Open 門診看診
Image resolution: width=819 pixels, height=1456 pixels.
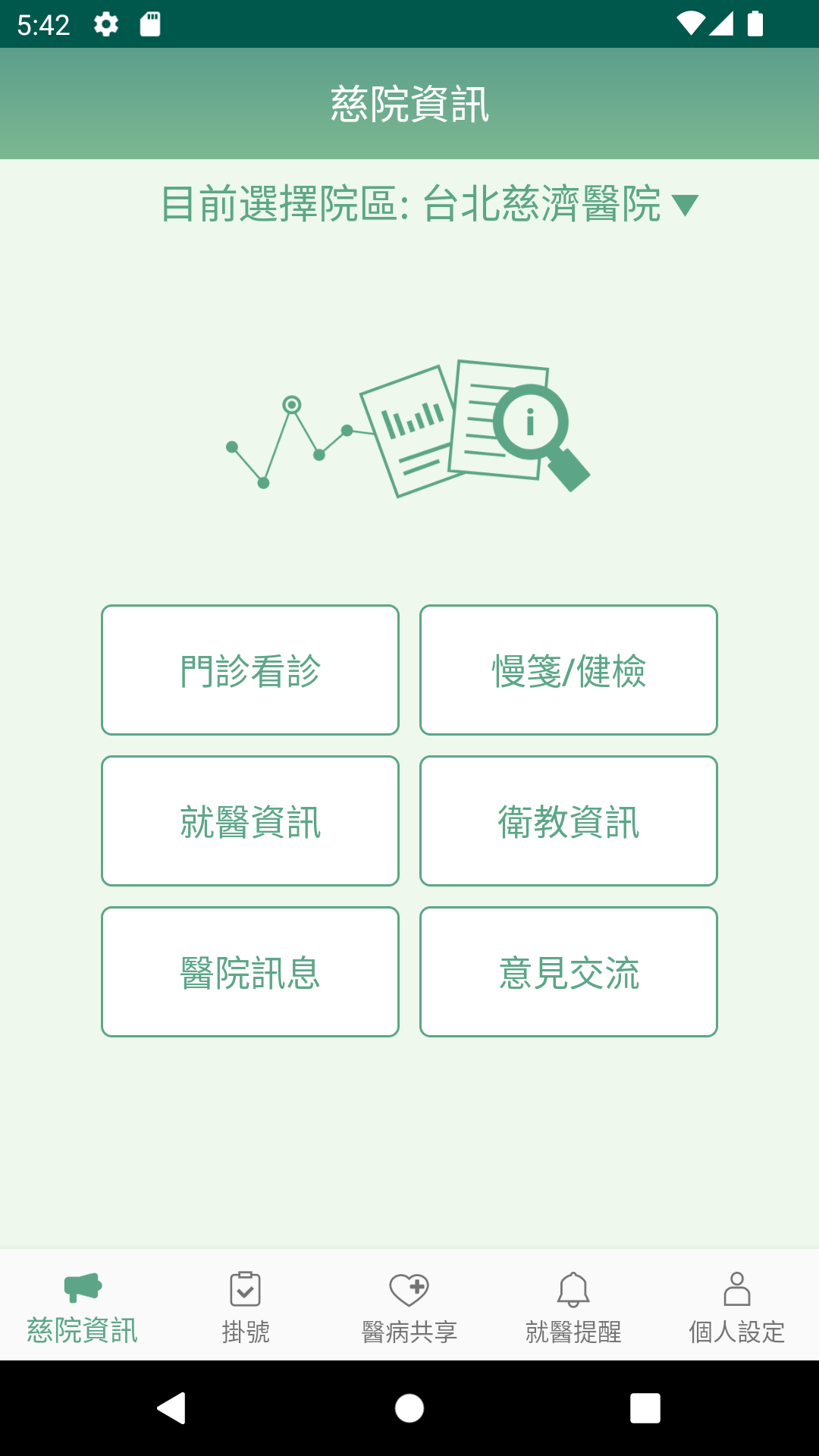click(x=250, y=670)
